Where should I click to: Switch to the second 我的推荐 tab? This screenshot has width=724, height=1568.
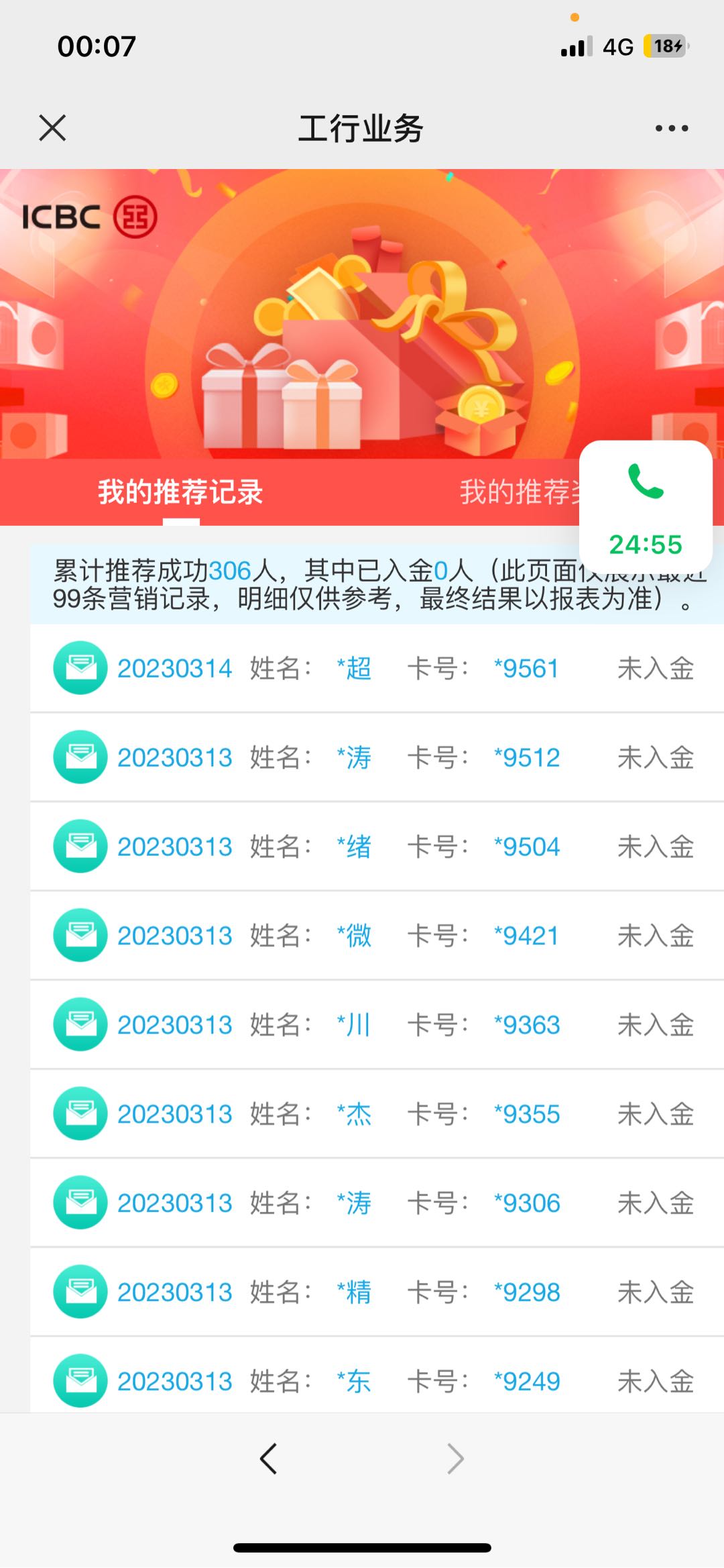click(x=520, y=492)
